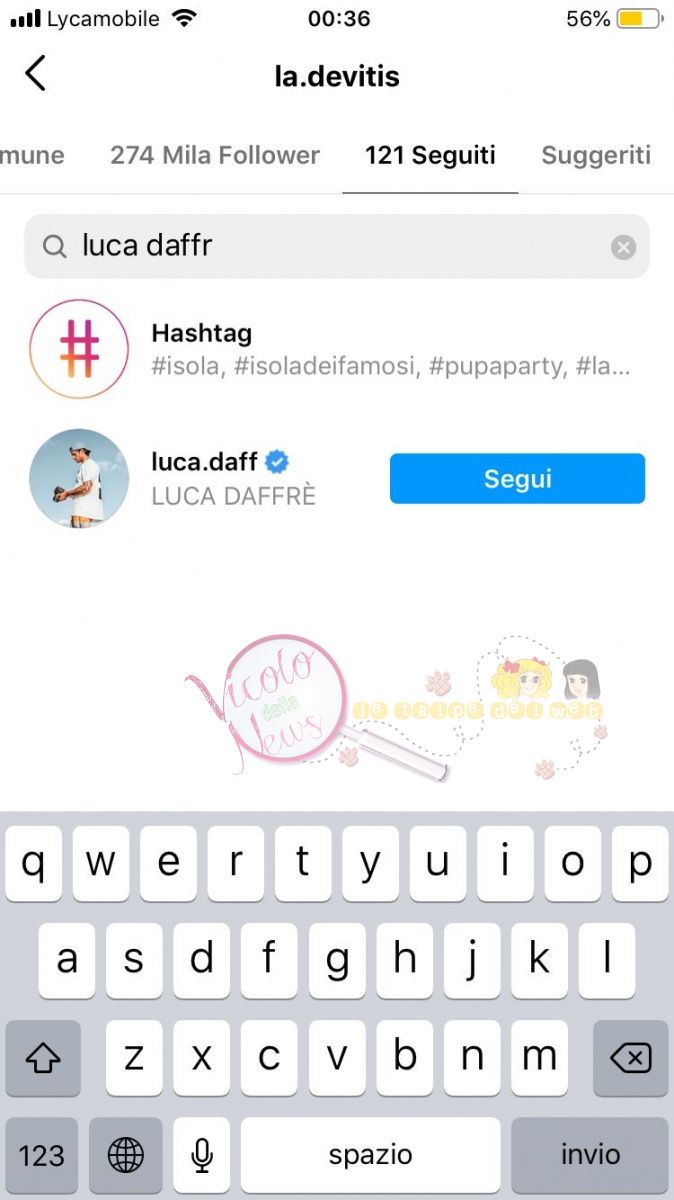Switch the keyboard to 123 numbers
The width and height of the screenshot is (674, 1200).
[x=41, y=1155]
